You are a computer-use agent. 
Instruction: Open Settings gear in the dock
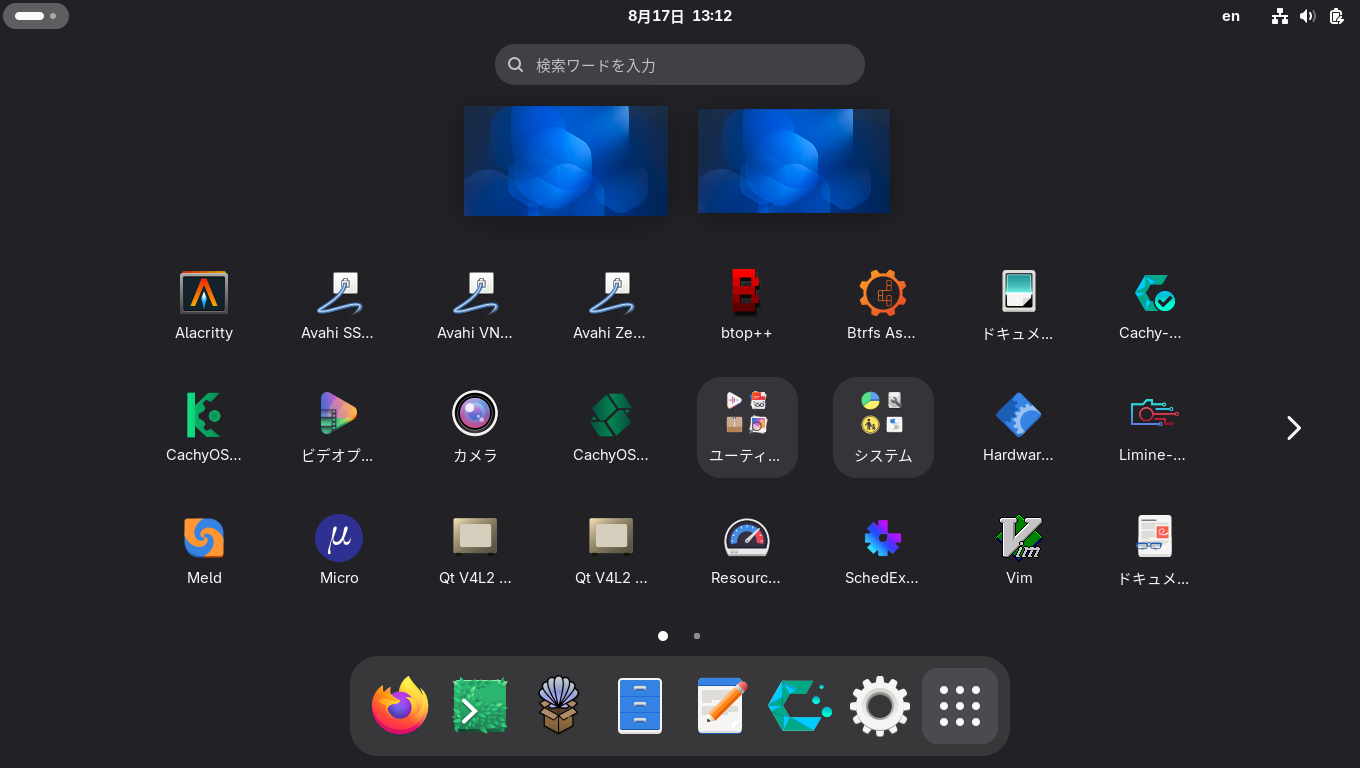(880, 706)
